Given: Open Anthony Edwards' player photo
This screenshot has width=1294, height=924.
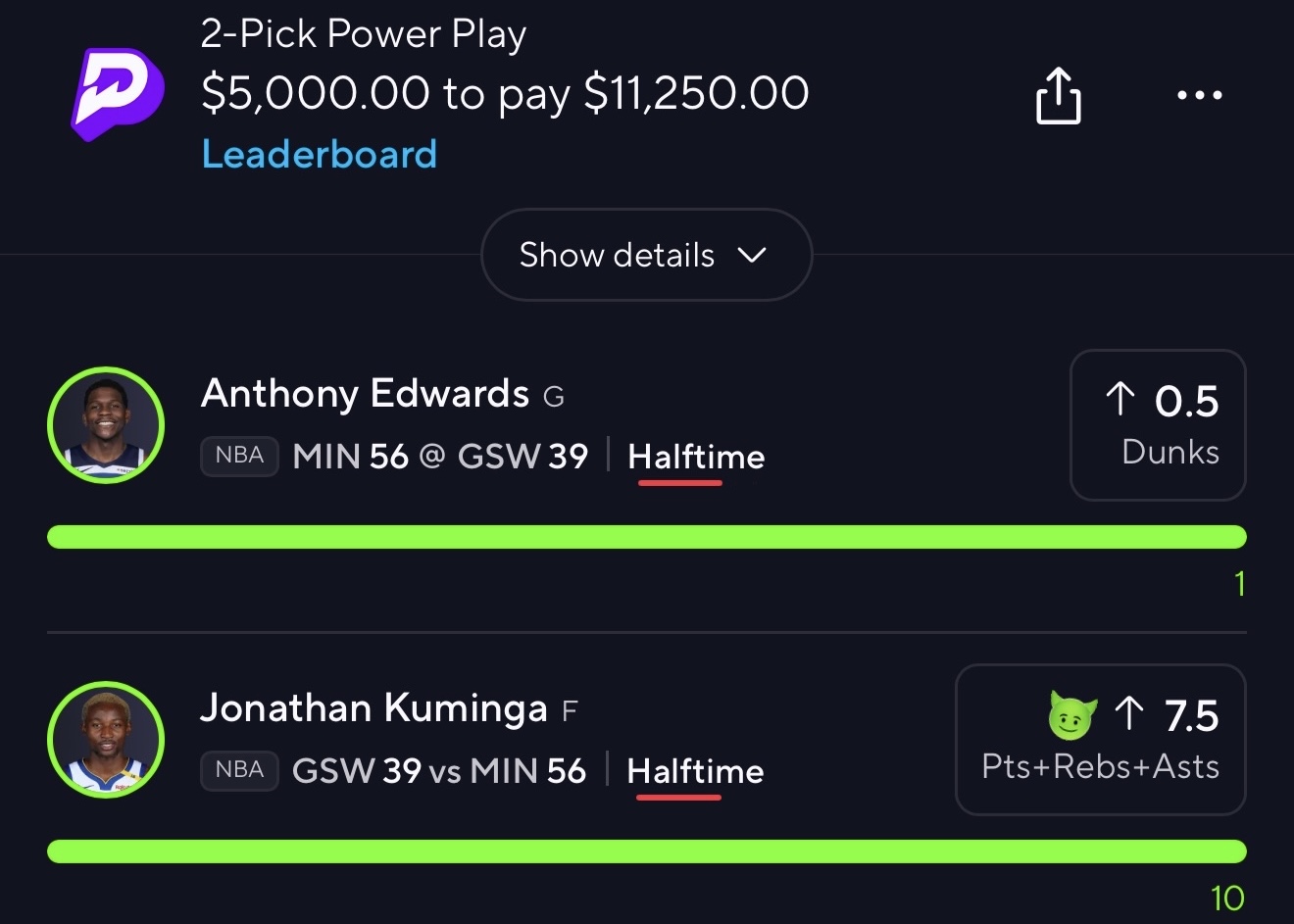Looking at the screenshot, I should (x=106, y=425).
